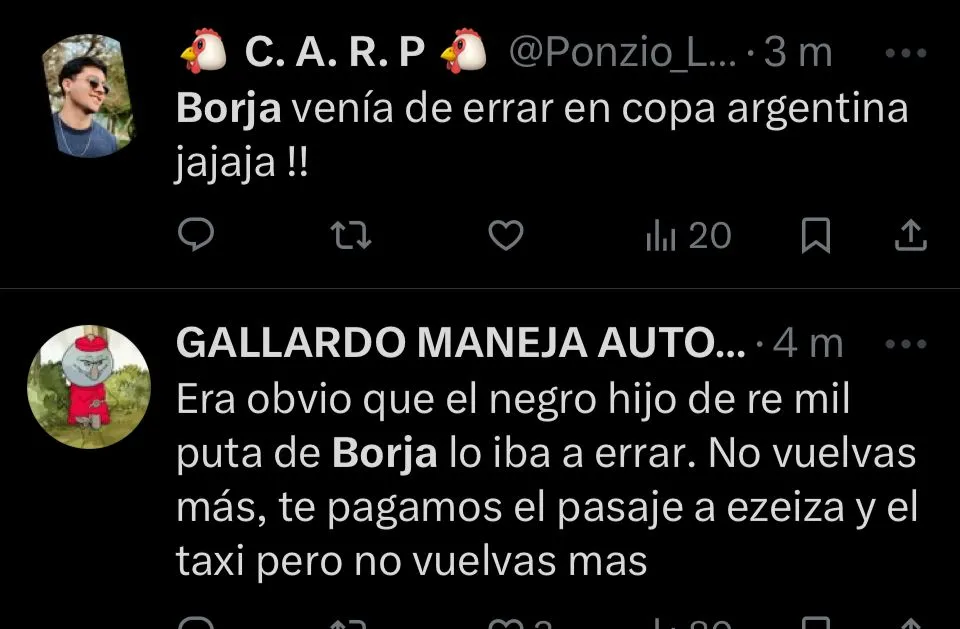This screenshot has width=960, height=629.
Task: Open C. A. R. P profile picture
Action: pyautogui.click(x=88, y=96)
